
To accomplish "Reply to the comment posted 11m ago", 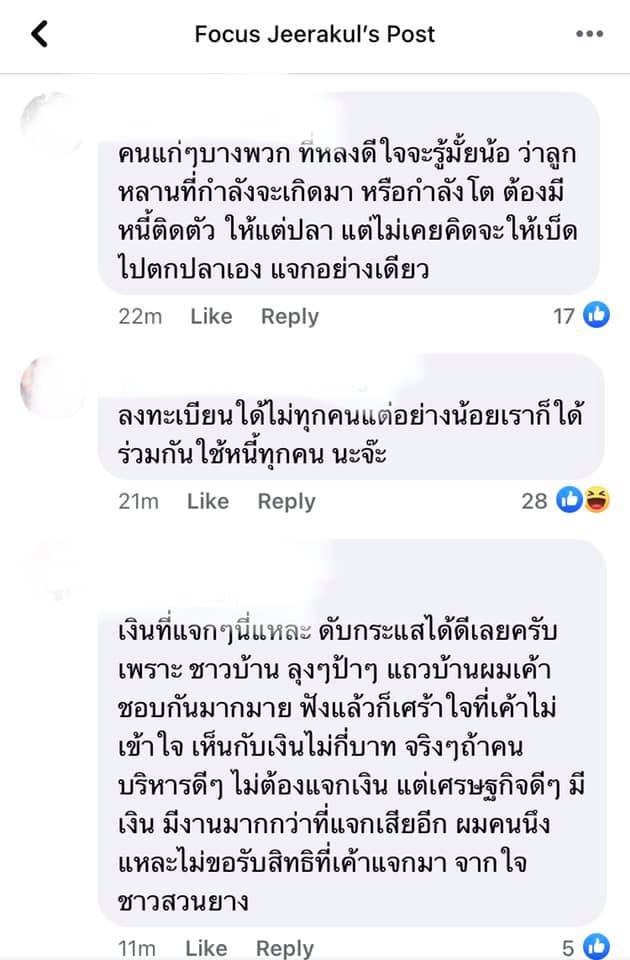I will (x=284, y=947).
